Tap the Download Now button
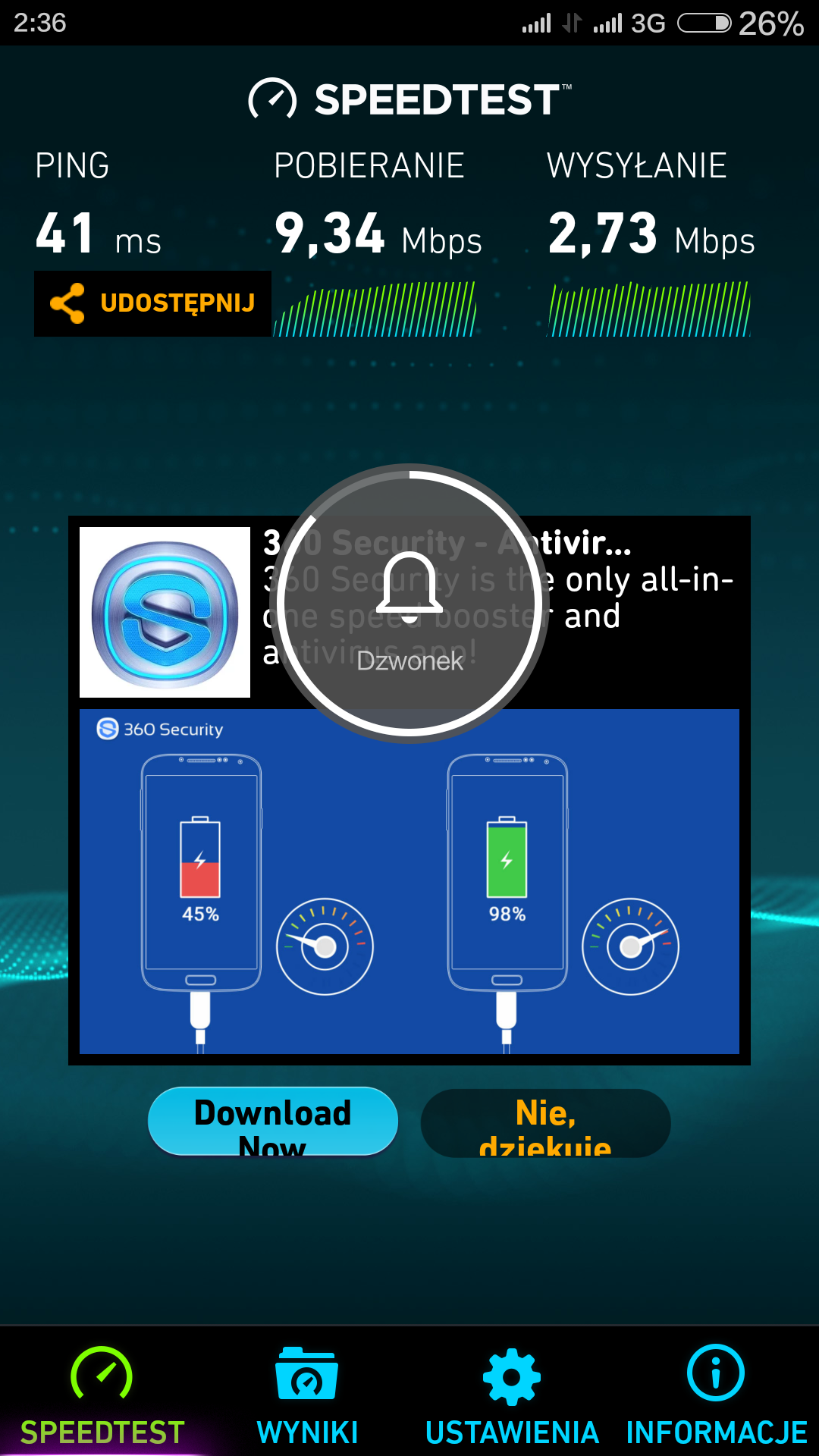Viewport: 819px width, 1456px height. coord(273,1122)
